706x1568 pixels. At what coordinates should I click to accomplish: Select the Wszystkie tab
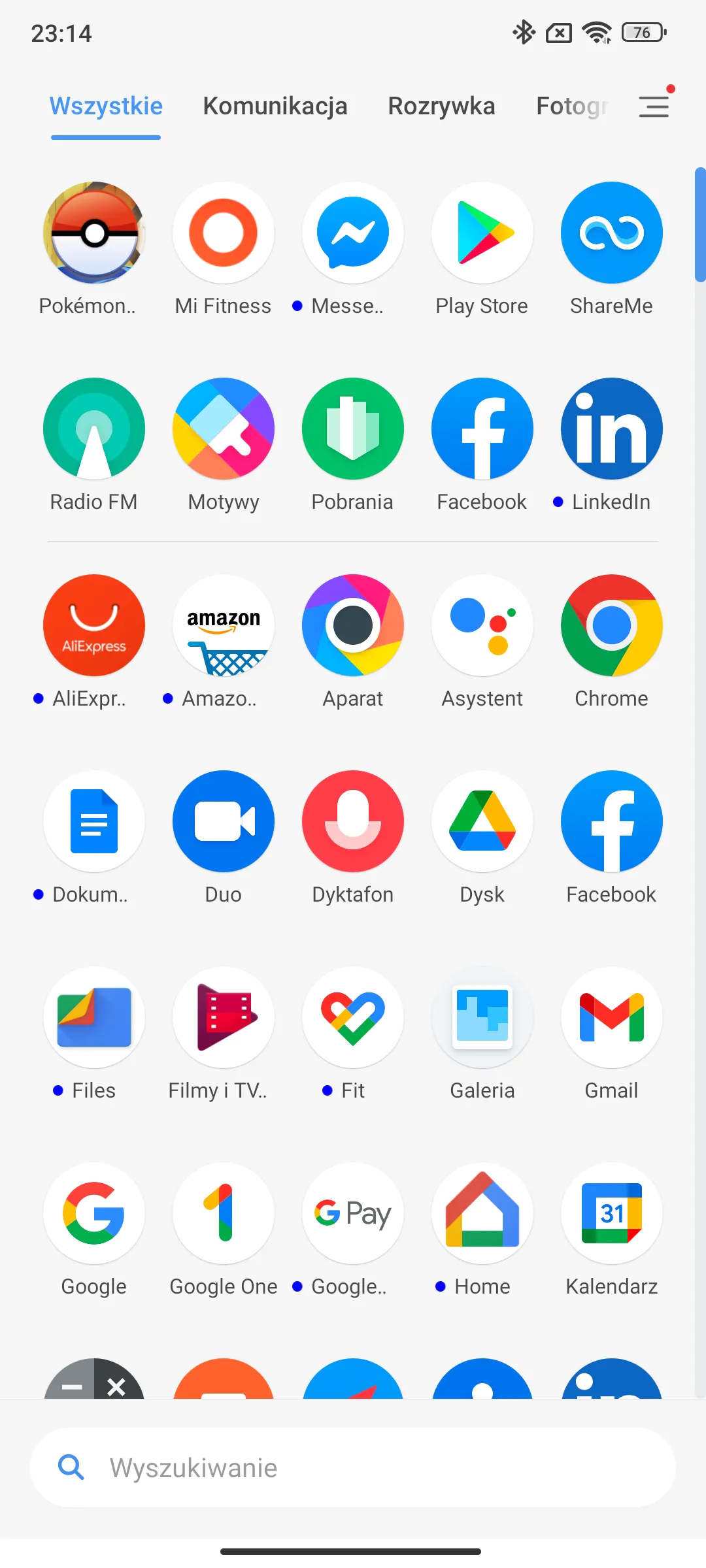tap(106, 106)
